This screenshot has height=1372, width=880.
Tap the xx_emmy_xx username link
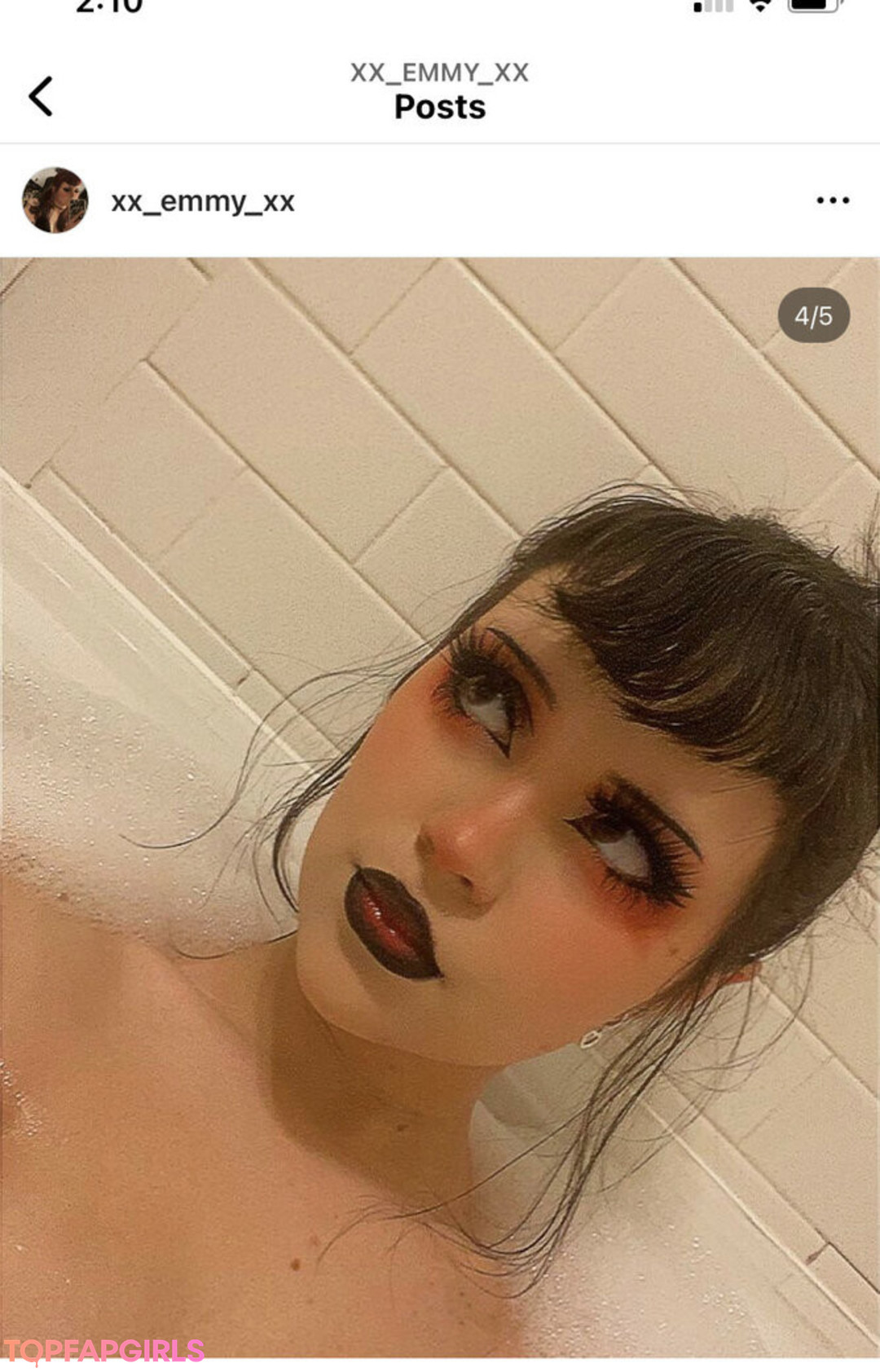(202, 201)
